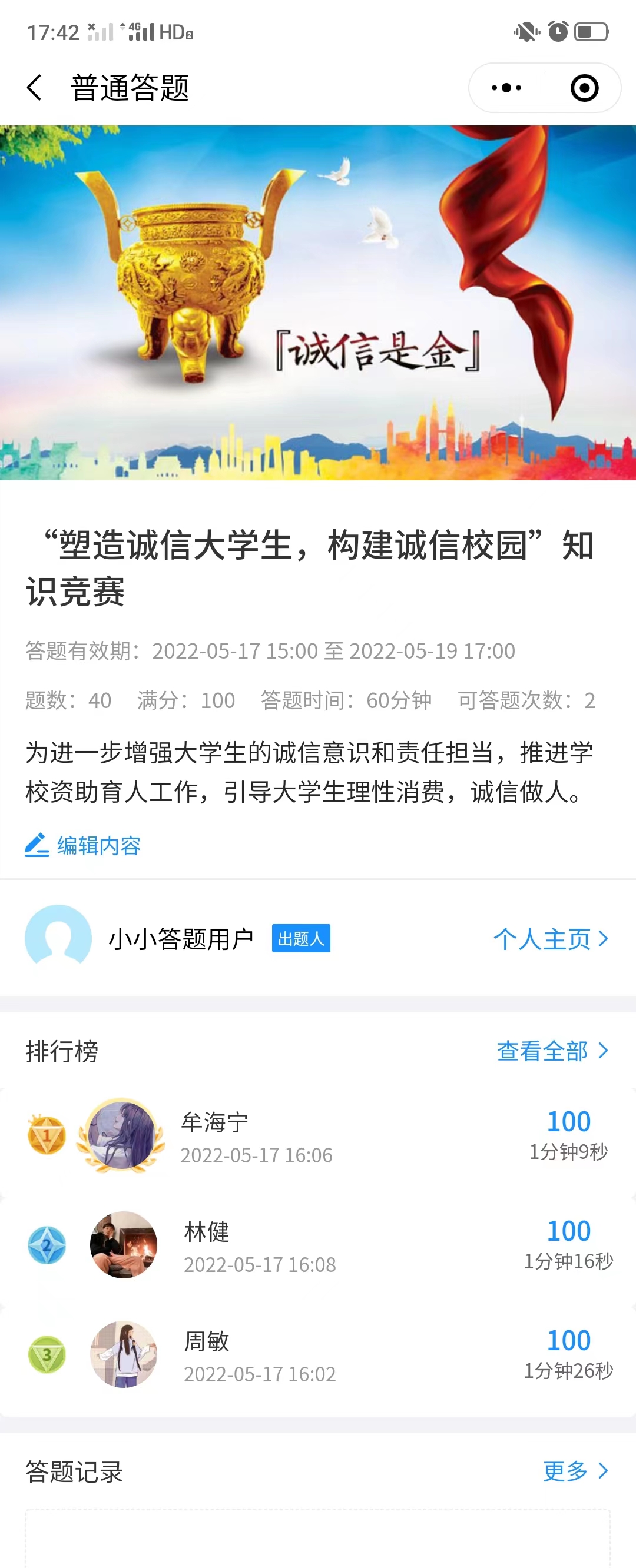
Task: Open 牟海宁's ranking entry
Action: click(x=317, y=1137)
